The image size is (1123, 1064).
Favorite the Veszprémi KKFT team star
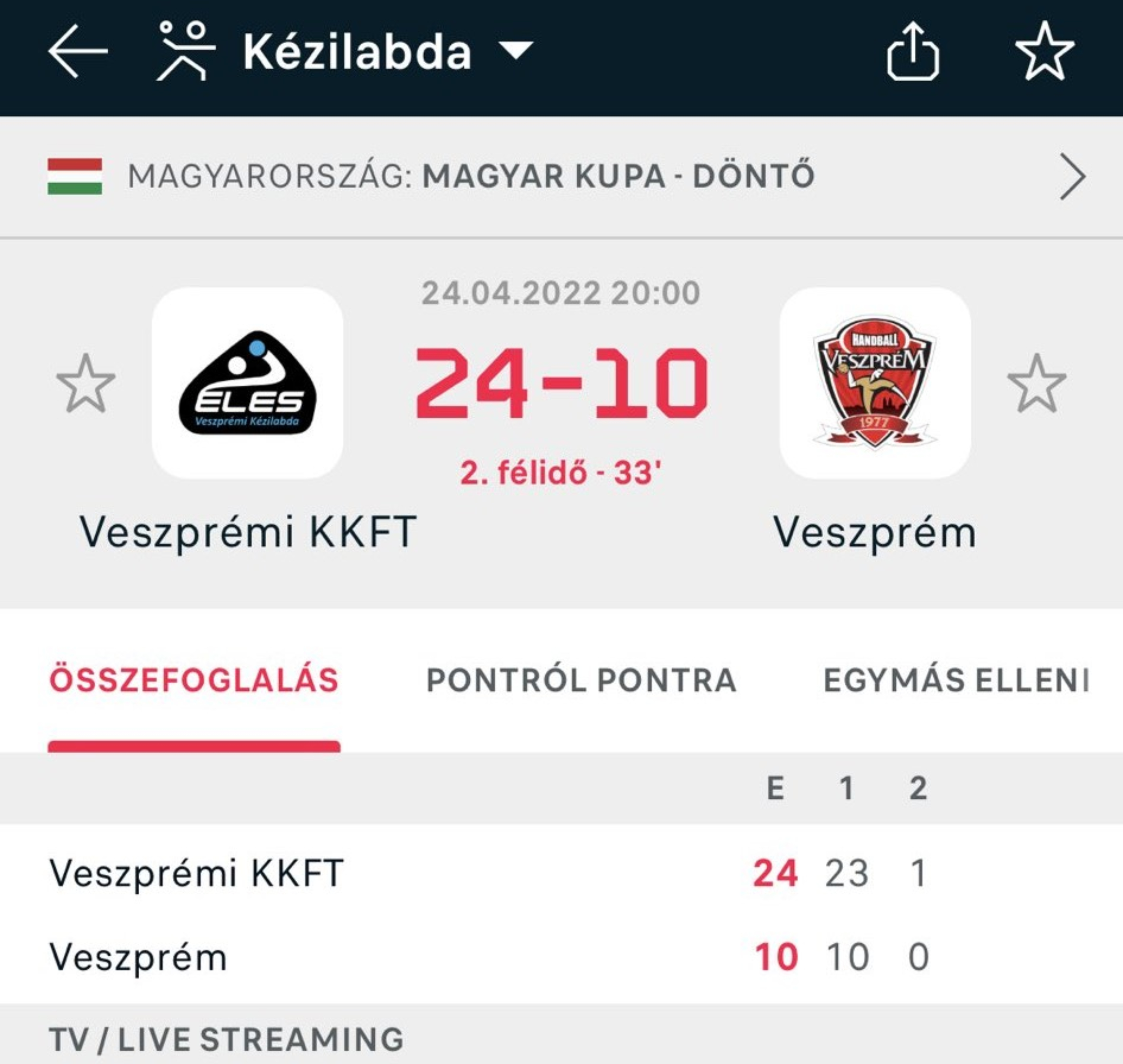coord(86,384)
